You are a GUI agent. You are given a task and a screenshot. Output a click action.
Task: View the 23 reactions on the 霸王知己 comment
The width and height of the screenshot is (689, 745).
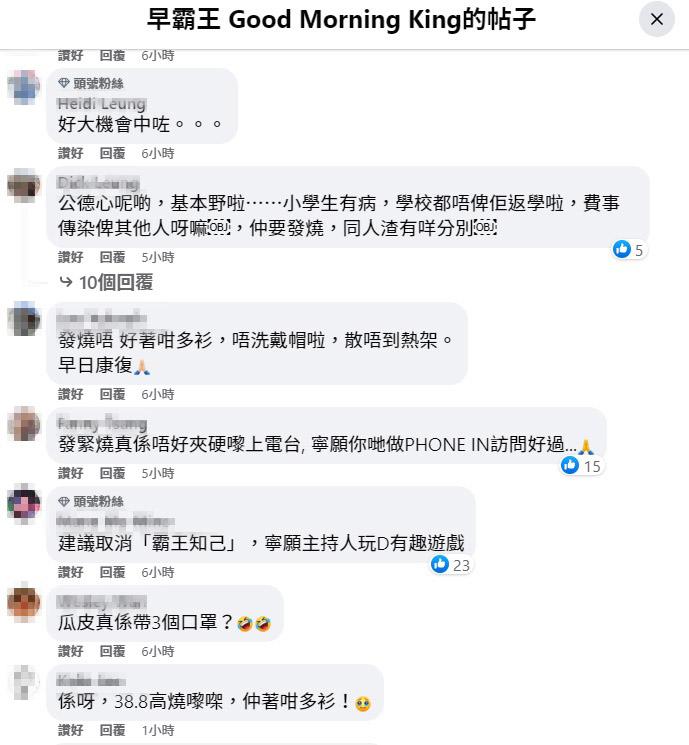(x=451, y=565)
